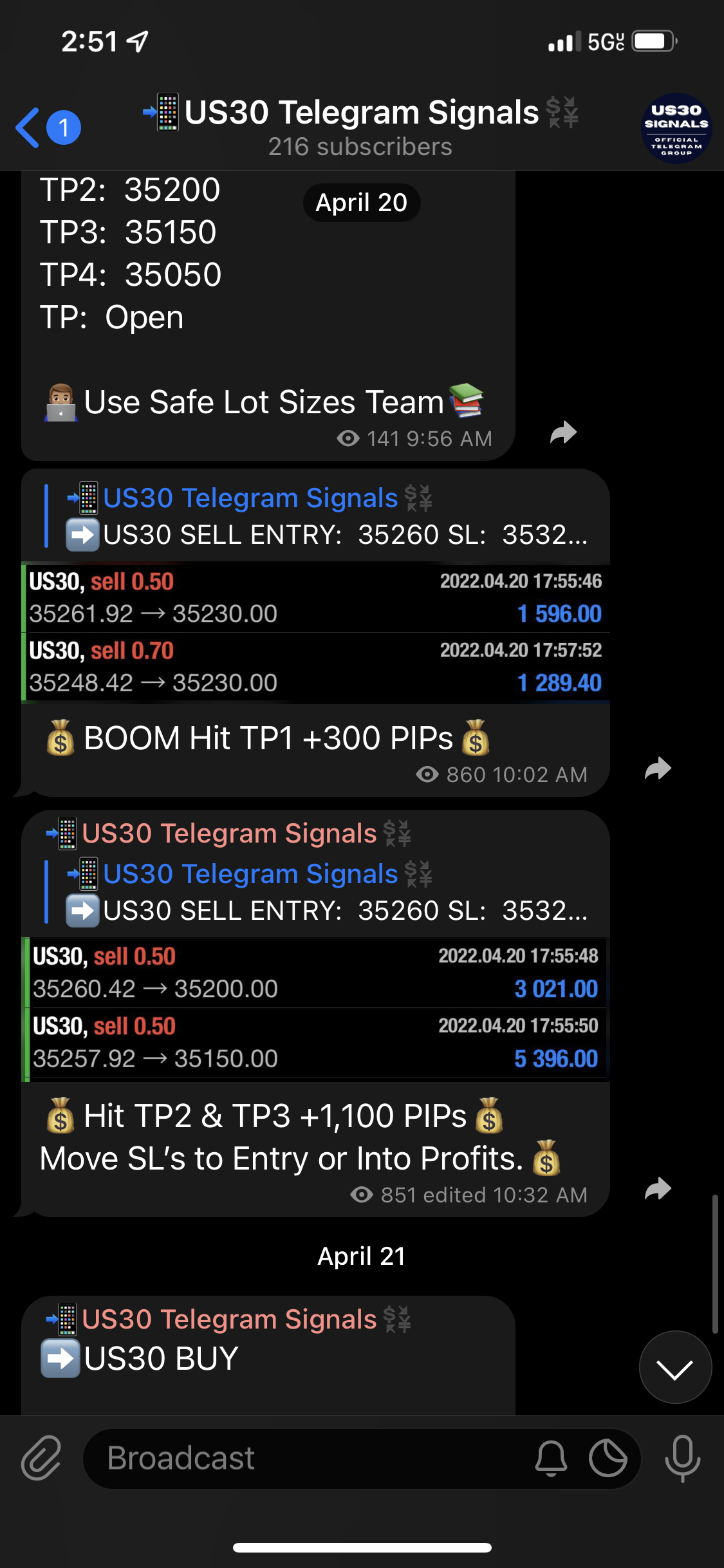The height and width of the screenshot is (1568, 724).
Task: Open the quoted reply above the BOOM Hit TP1 message
Action: coord(315,516)
